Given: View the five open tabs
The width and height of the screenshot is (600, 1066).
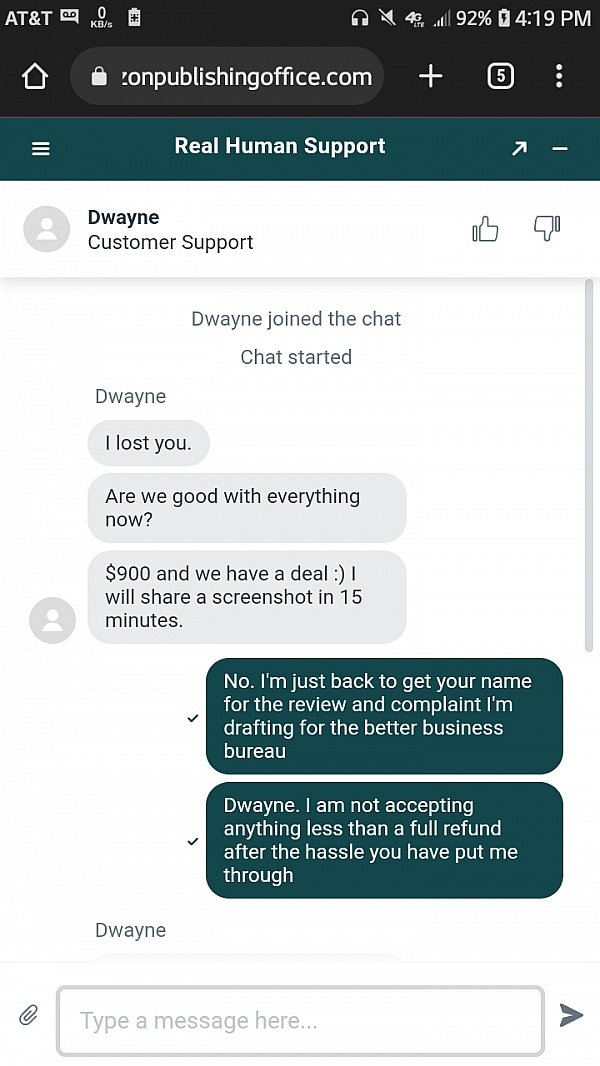Looking at the screenshot, I should point(500,76).
